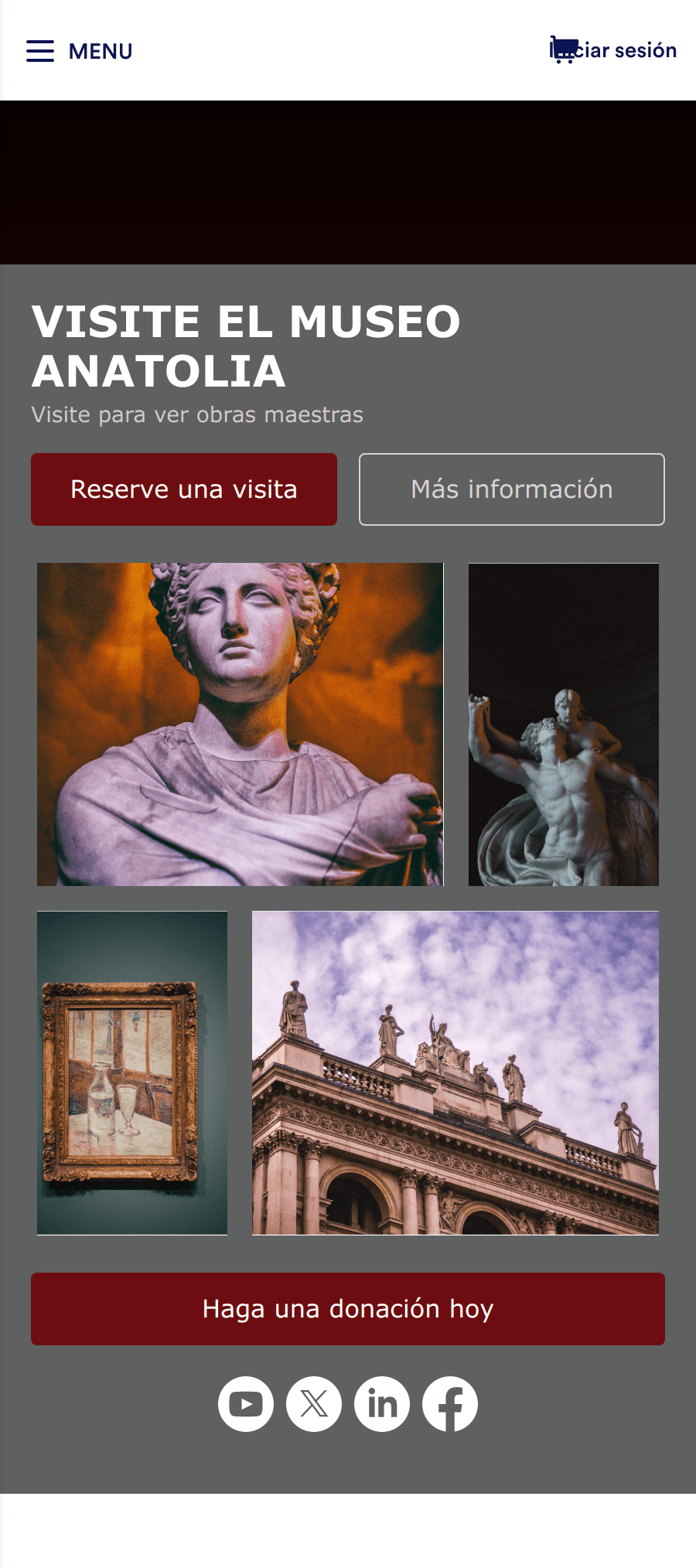Open Más información
Image resolution: width=696 pixels, height=1568 pixels.
pos(511,489)
